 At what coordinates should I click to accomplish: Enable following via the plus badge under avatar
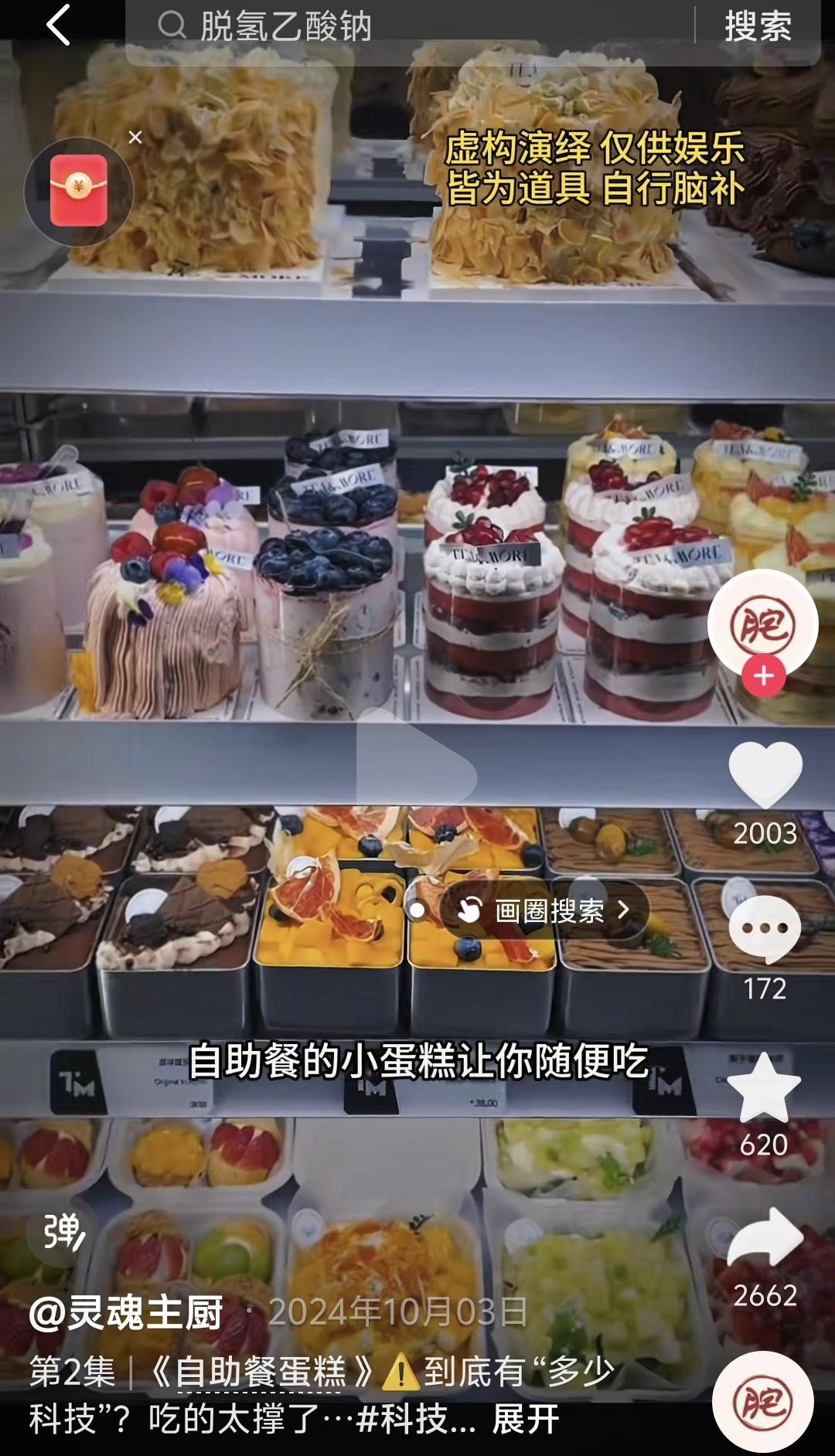764,676
